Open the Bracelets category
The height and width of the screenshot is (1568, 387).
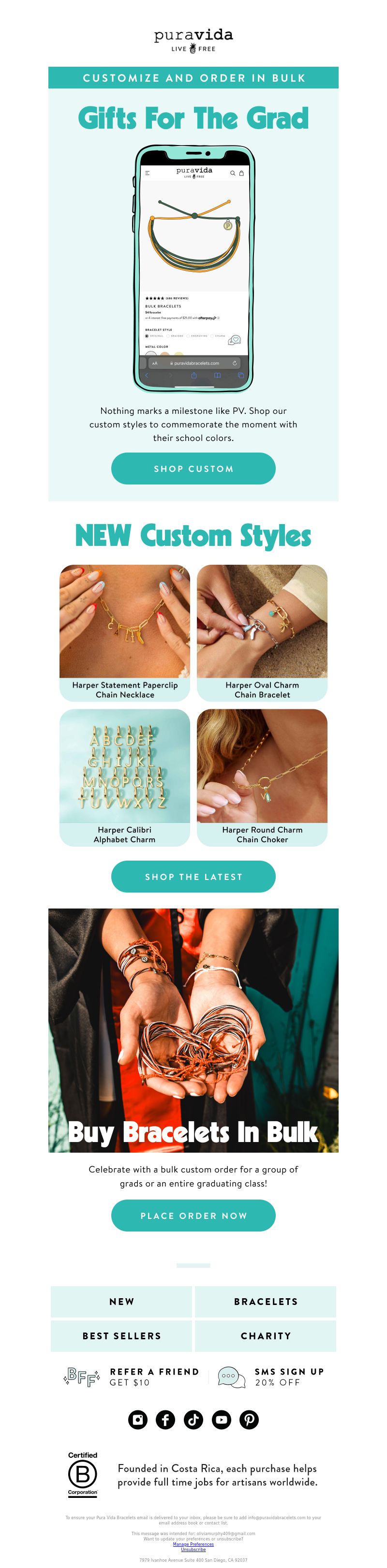pyautogui.click(x=266, y=1302)
